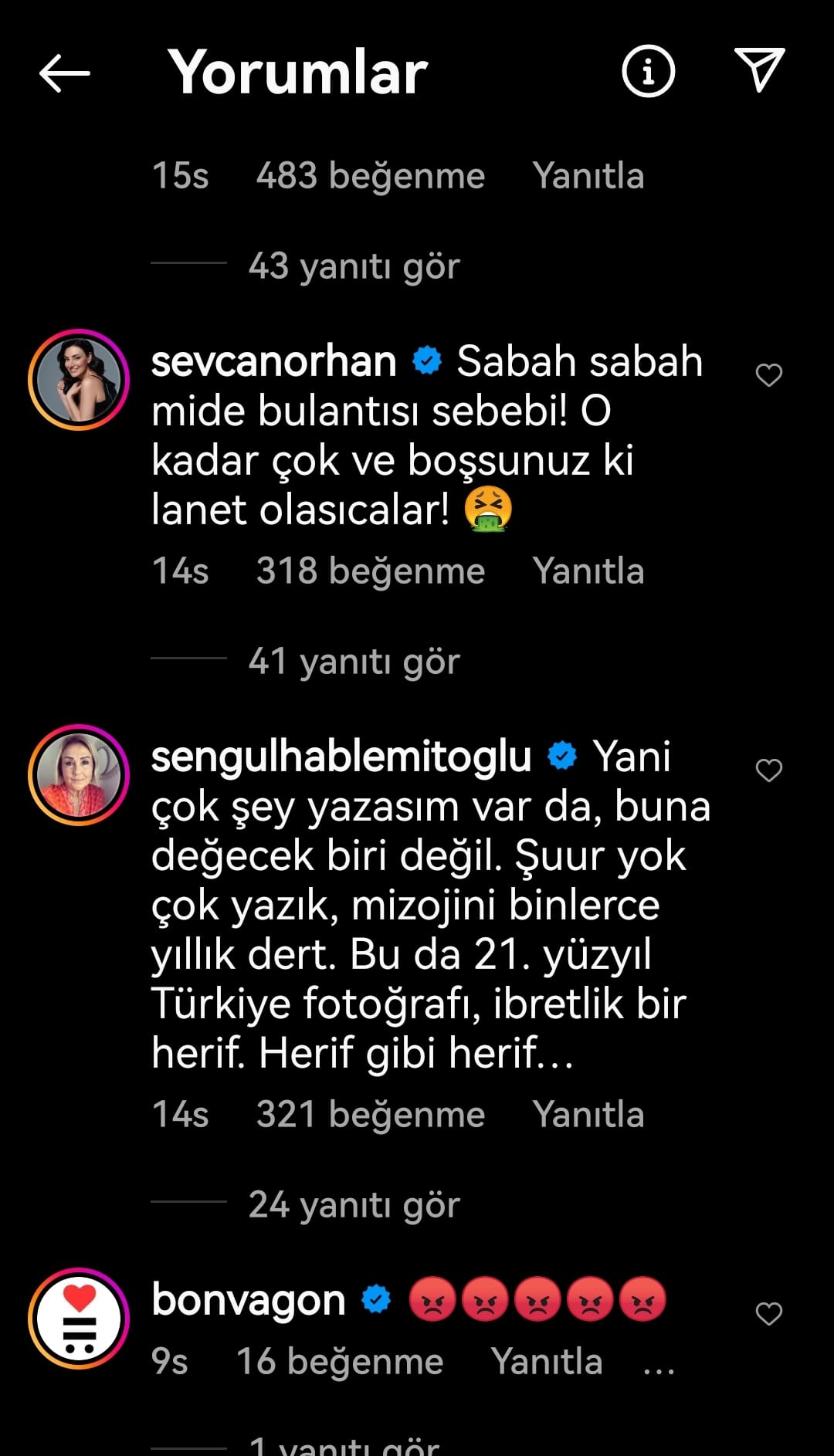Open sevcanorhan's profile picture
The image size is (834, 1456).
(79, 380)
